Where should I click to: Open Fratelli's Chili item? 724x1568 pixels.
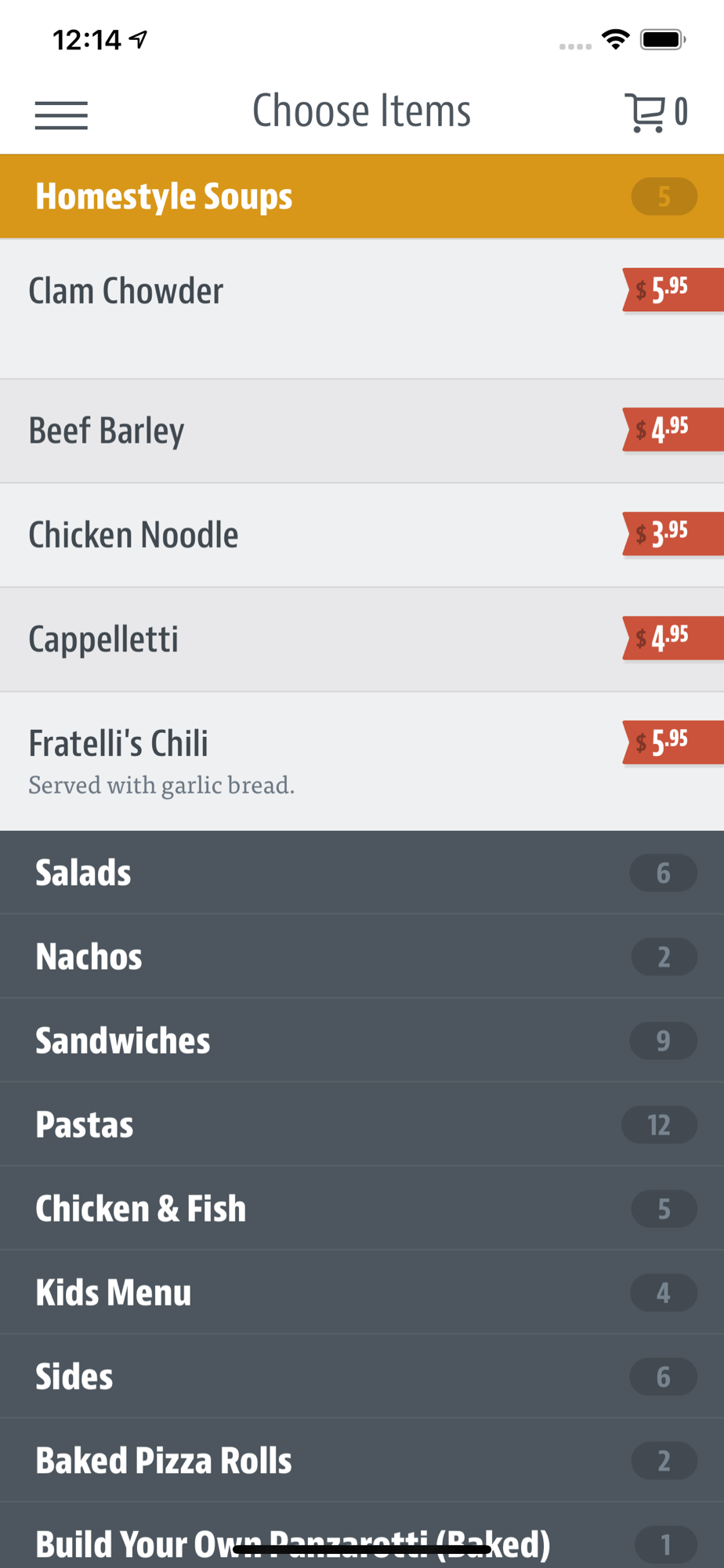(362, 761)
